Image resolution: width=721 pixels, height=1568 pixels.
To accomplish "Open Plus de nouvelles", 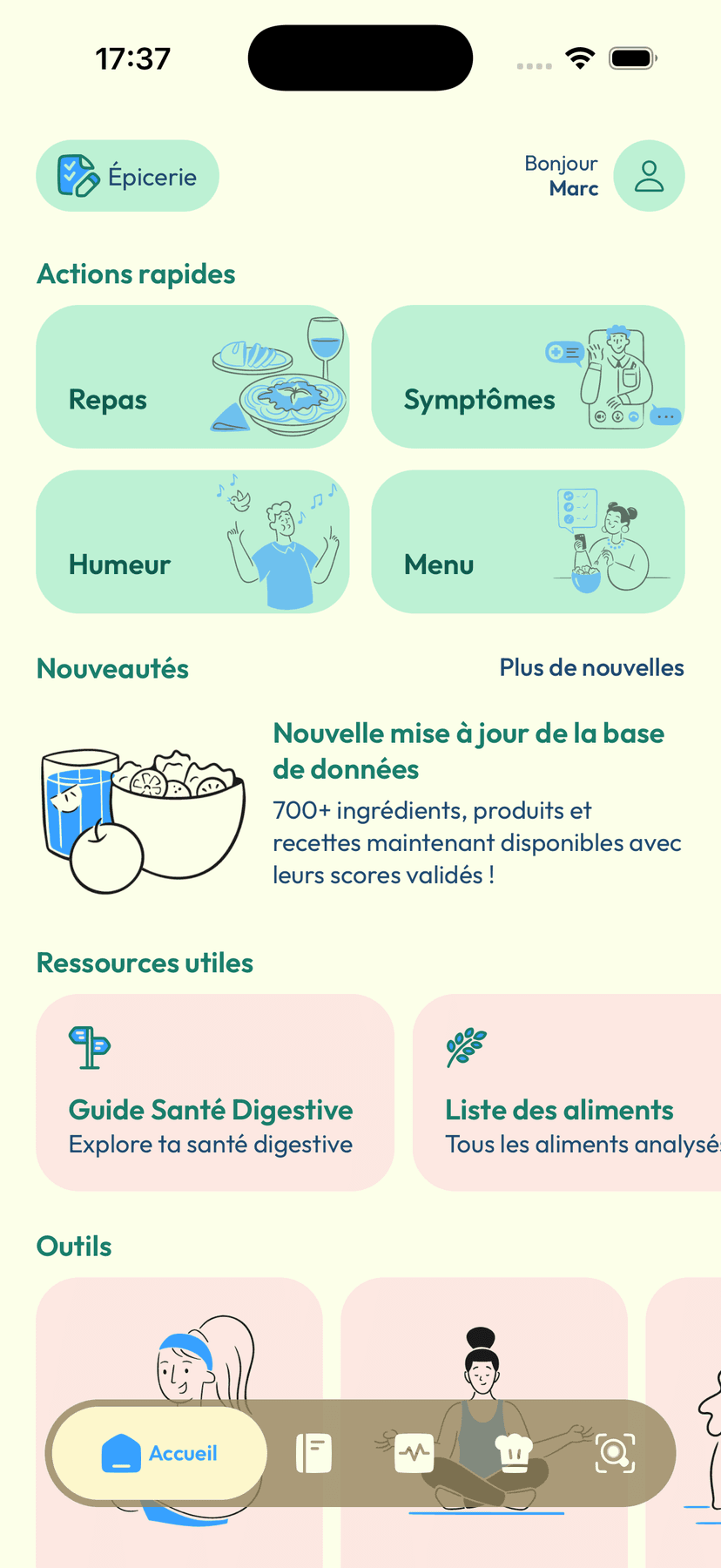I will pyautogui.click(x=591, y=667).
